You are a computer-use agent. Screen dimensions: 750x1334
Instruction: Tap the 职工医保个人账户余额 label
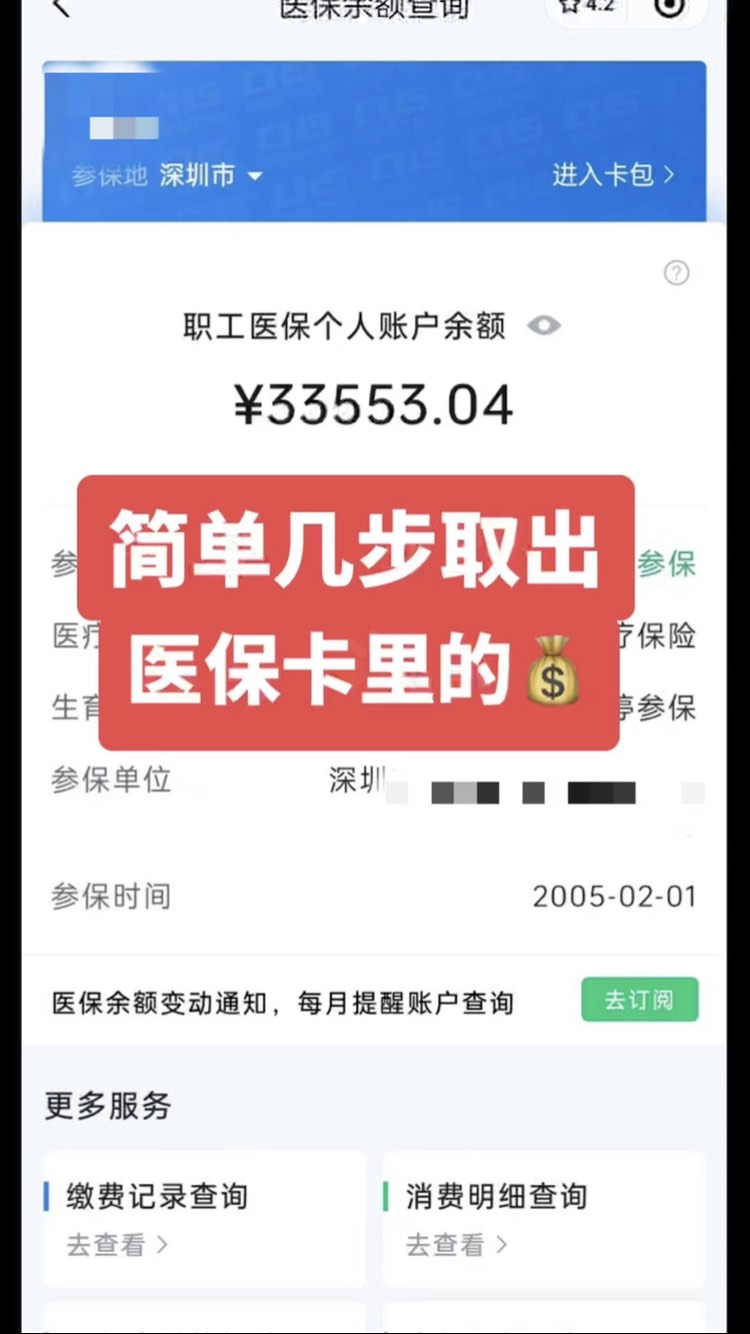coord(345,326)
